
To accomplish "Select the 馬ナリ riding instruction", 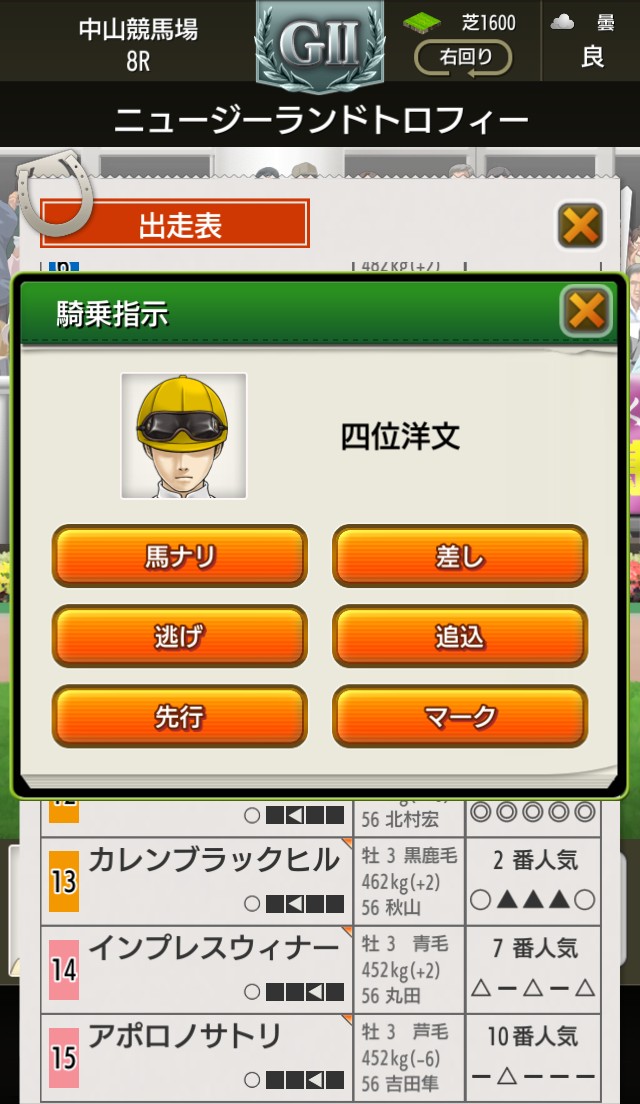I will [x=179, y=556].
